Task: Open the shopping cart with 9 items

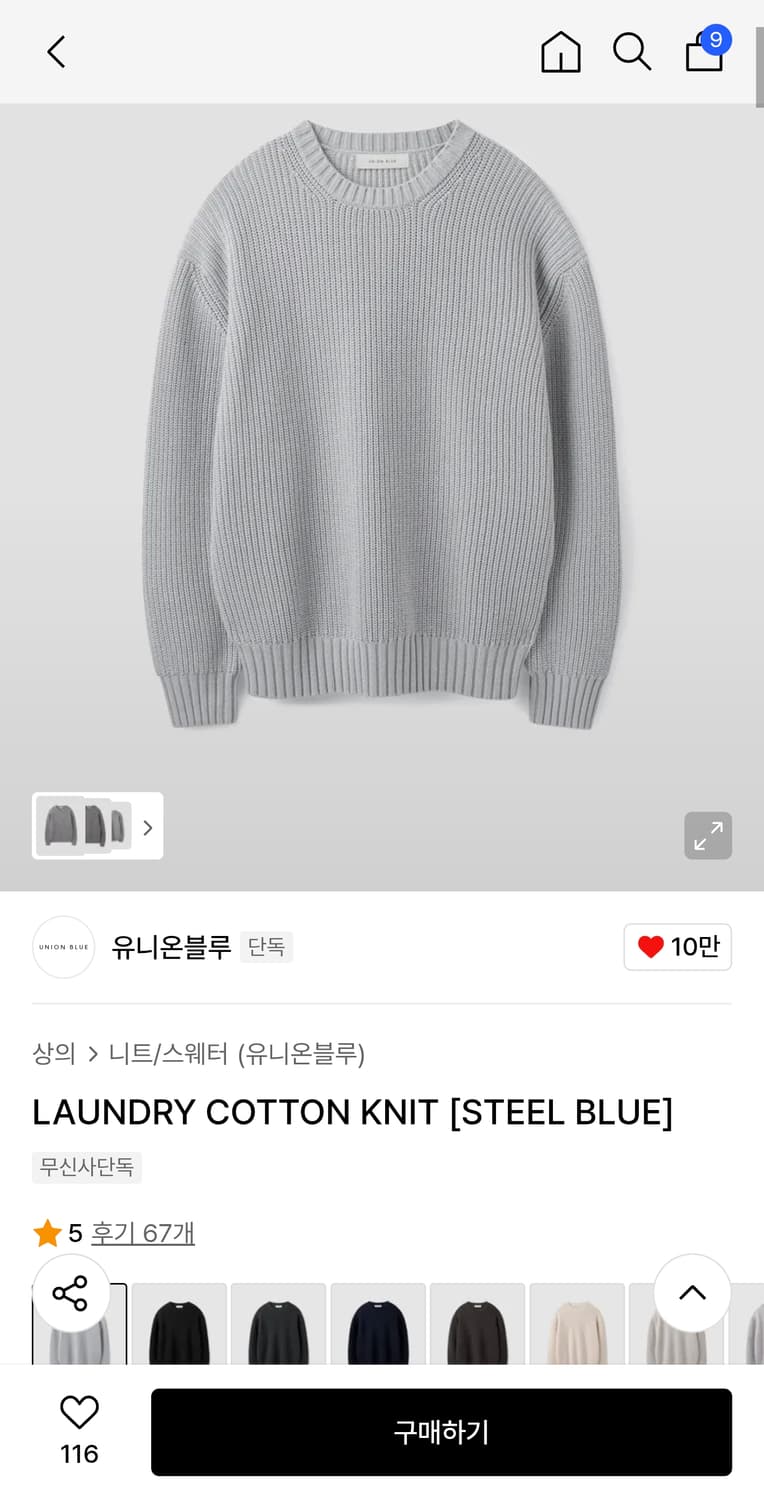Action: (704, 55)
